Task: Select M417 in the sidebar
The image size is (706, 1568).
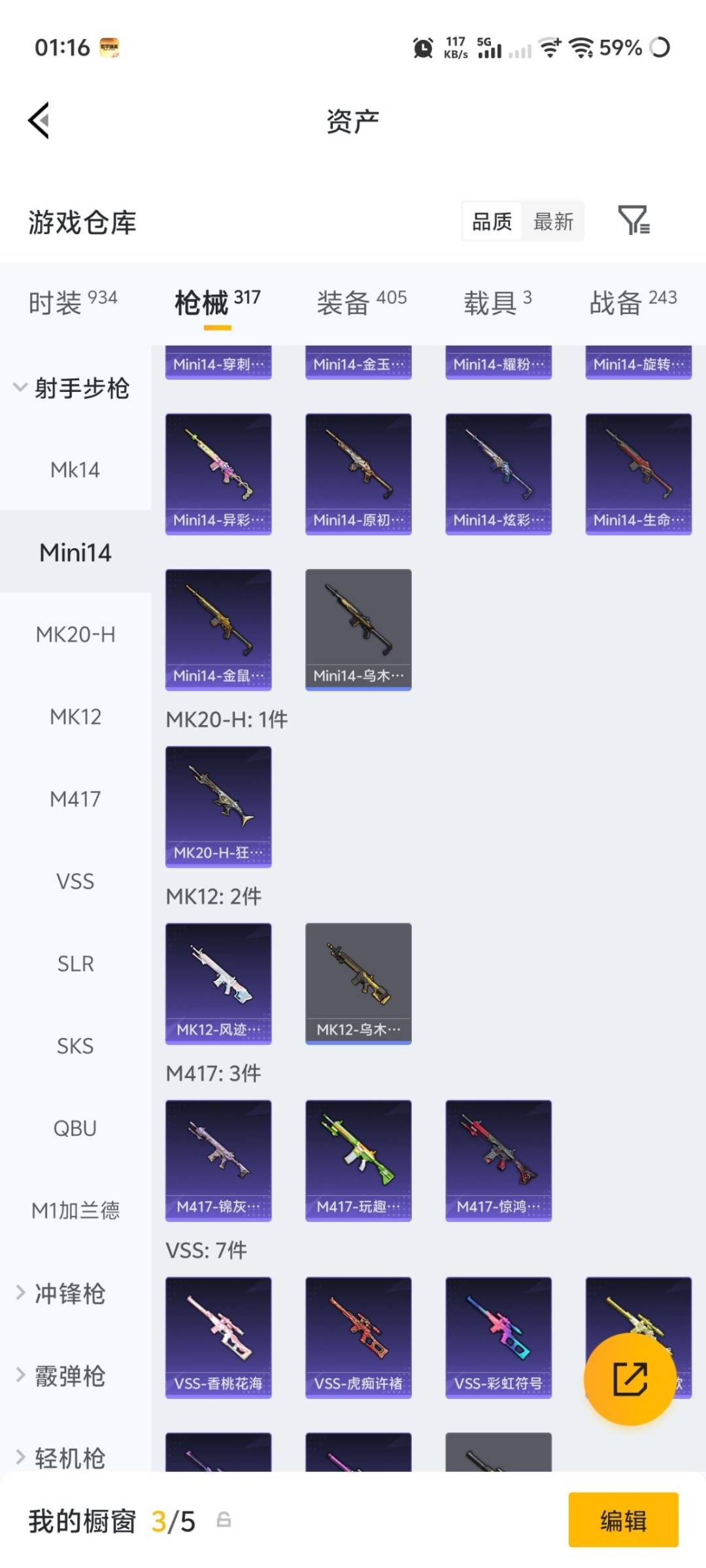Action: (75, 799)
